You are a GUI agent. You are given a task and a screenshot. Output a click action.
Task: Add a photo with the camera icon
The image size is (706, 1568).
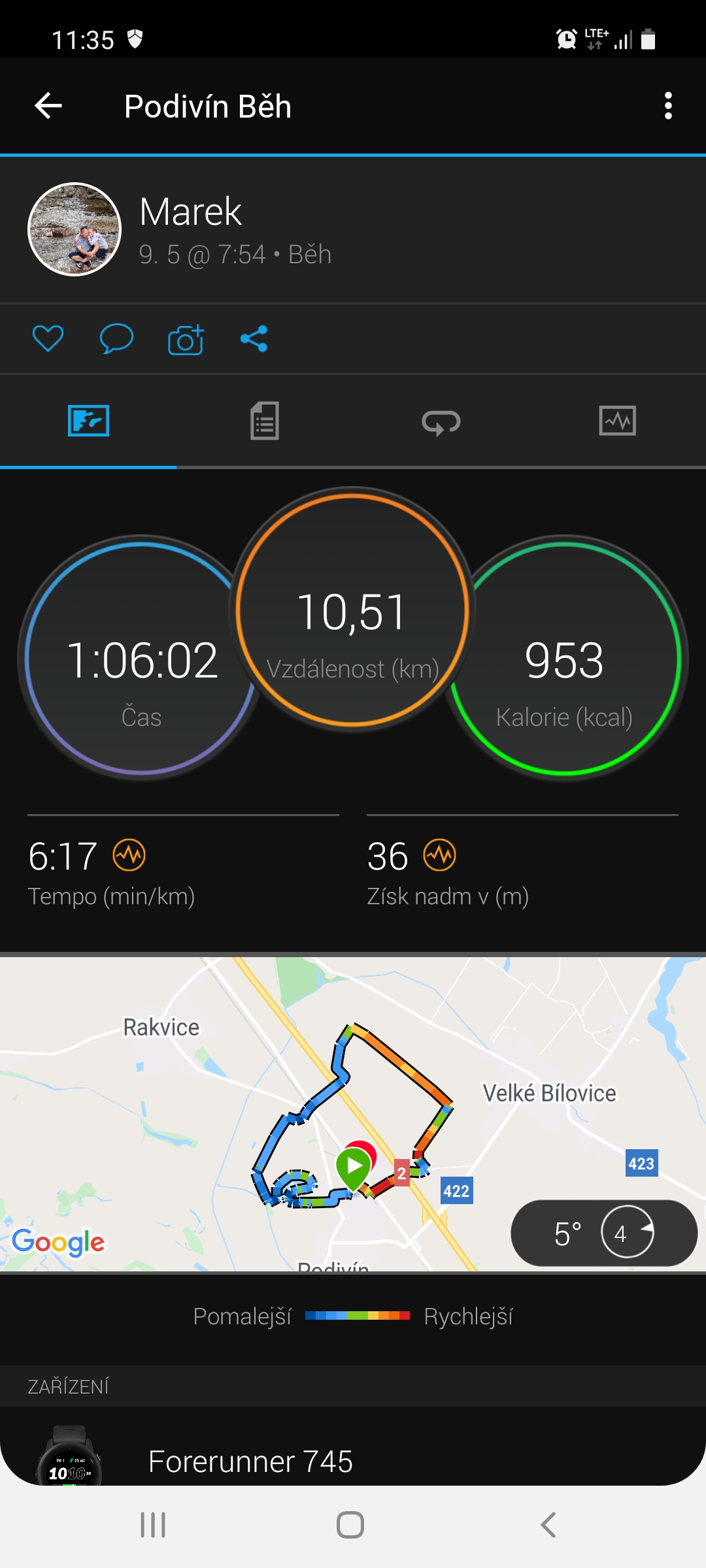point(186,338)
